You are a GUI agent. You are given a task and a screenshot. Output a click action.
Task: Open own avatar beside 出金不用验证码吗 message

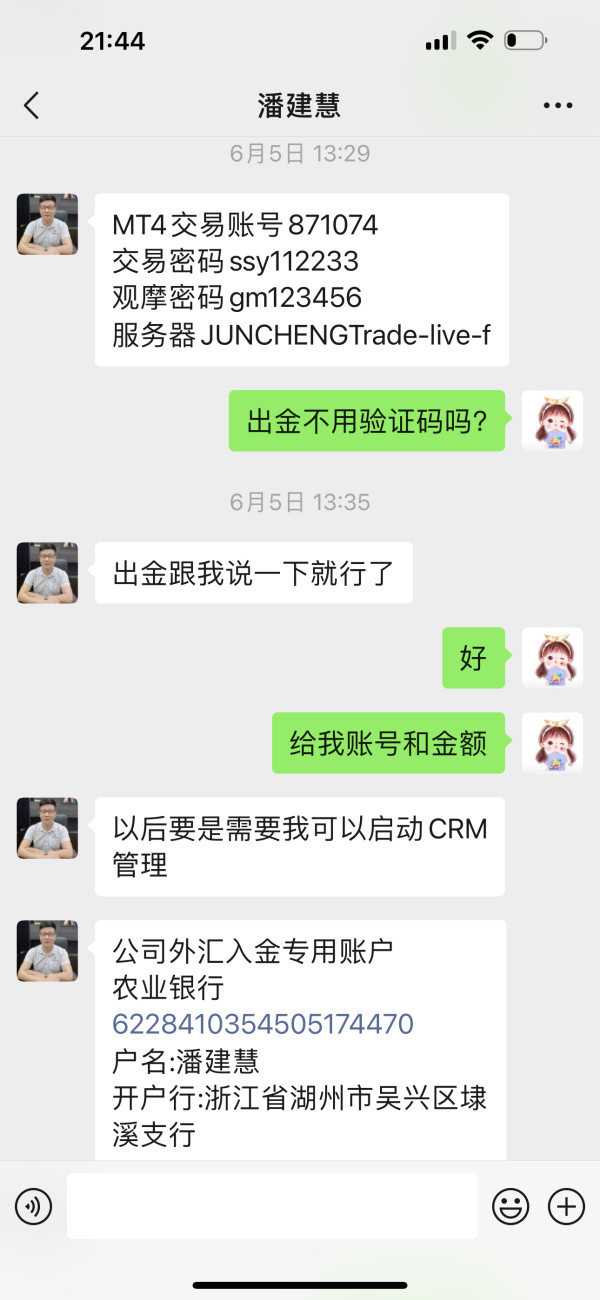click(x=552, y=420)
